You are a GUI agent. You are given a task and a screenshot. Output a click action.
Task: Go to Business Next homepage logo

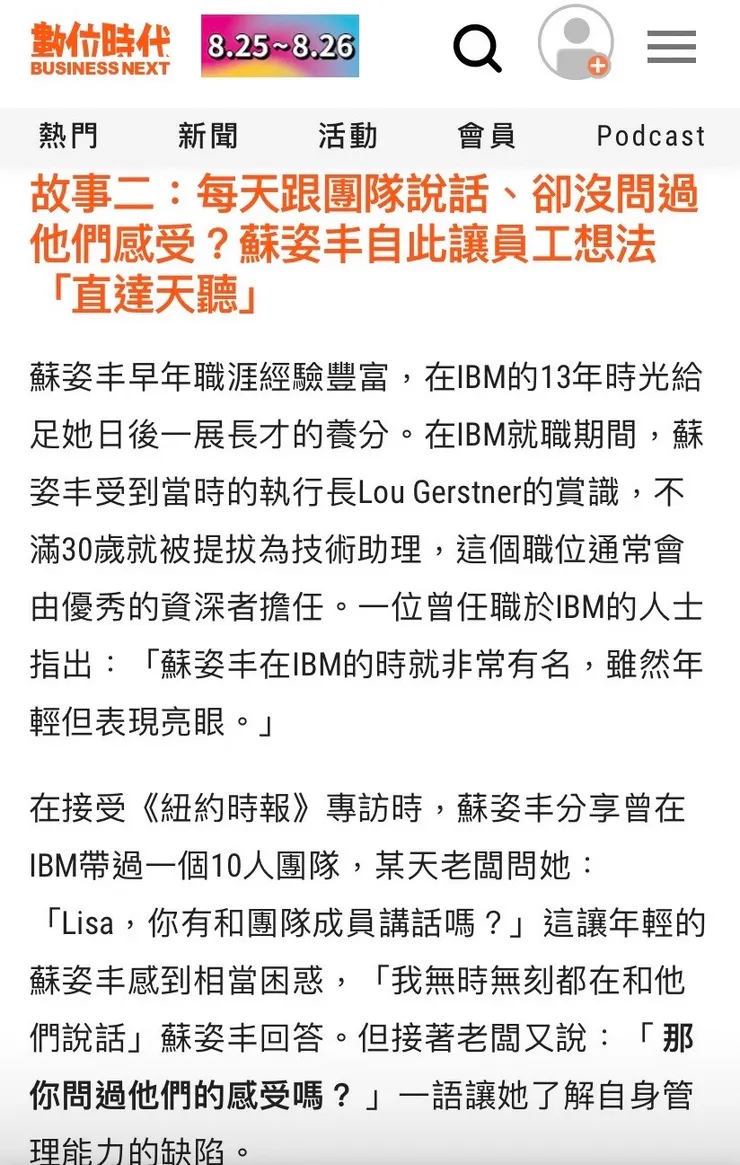coord(100,47)
